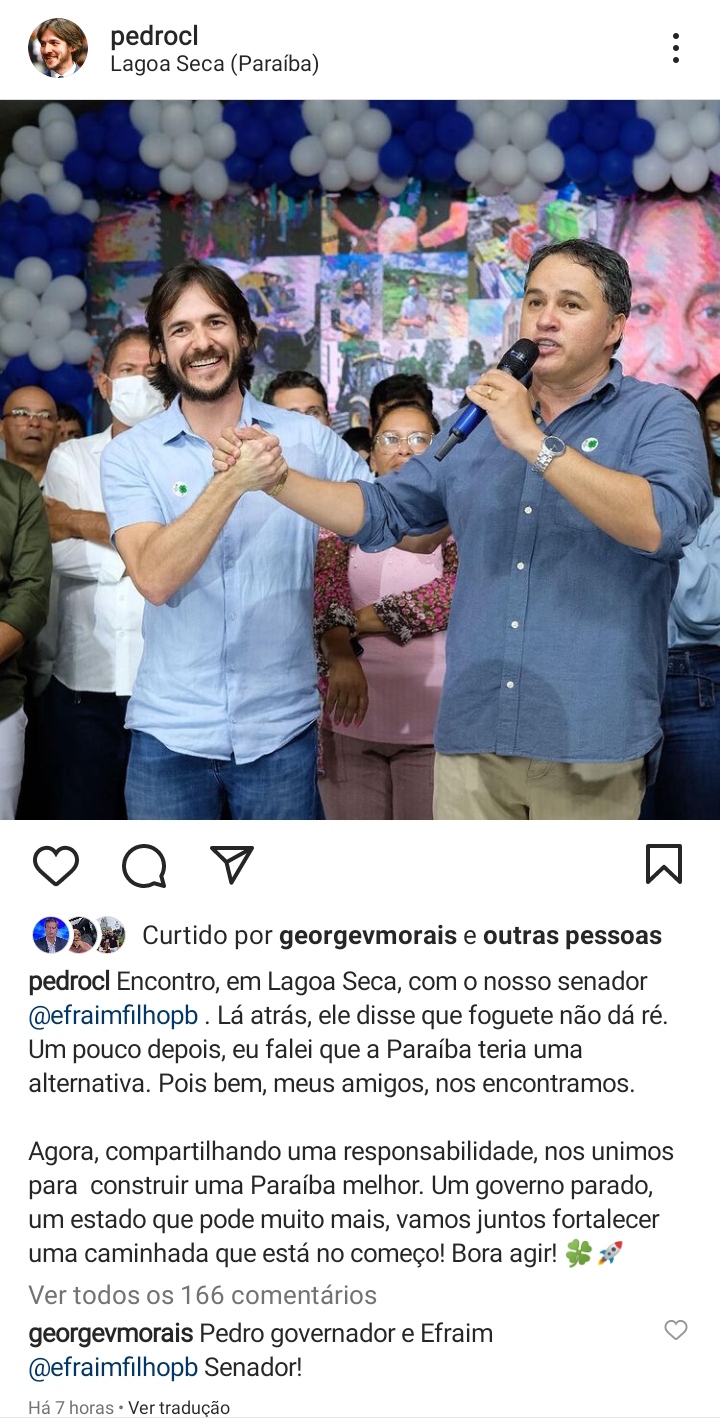Viewport: 720px width, 1422px height.
Task: Open georgevmorais's profile from the comment
Action: point(110,1333)
